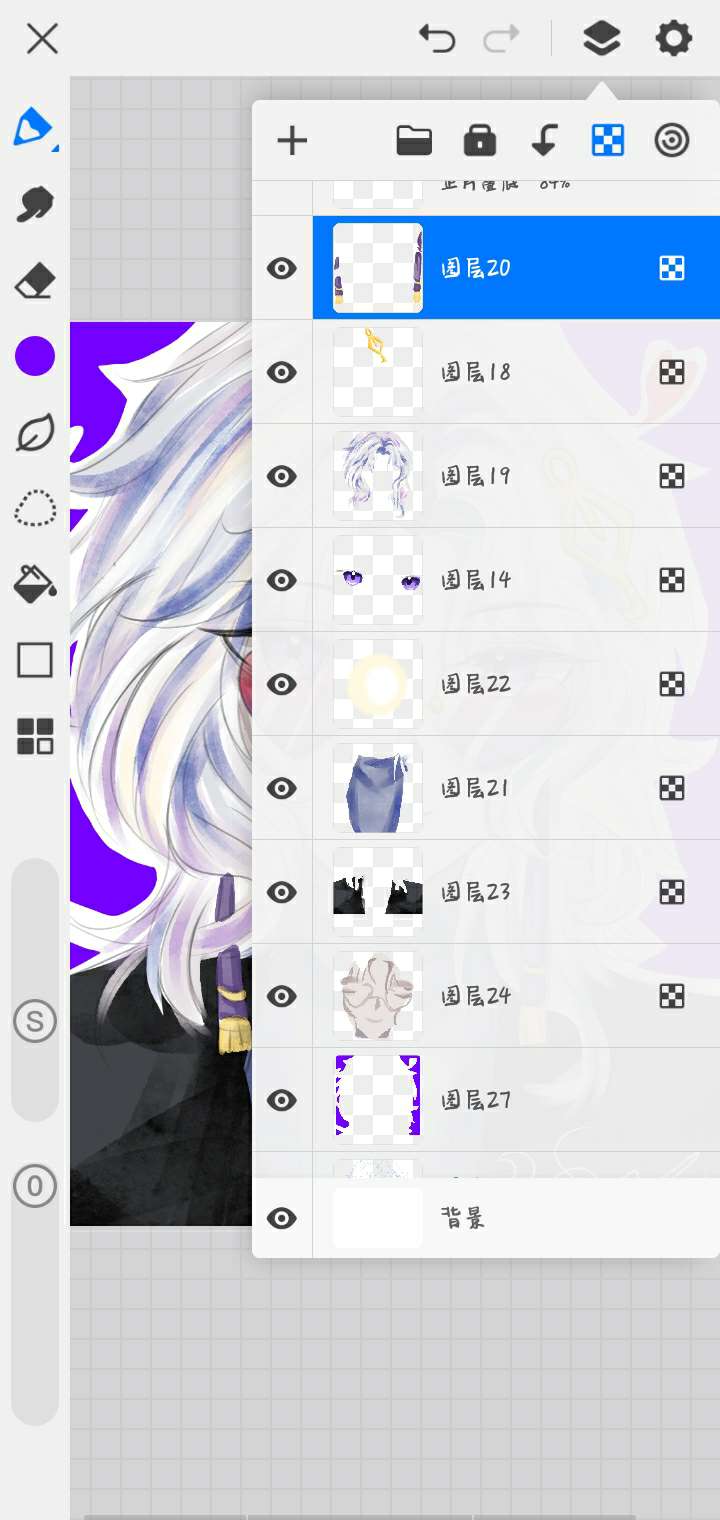The width and height of the screenshot is (720, 1520).
Task: Lock the selected layer
Action: point(480,141)
